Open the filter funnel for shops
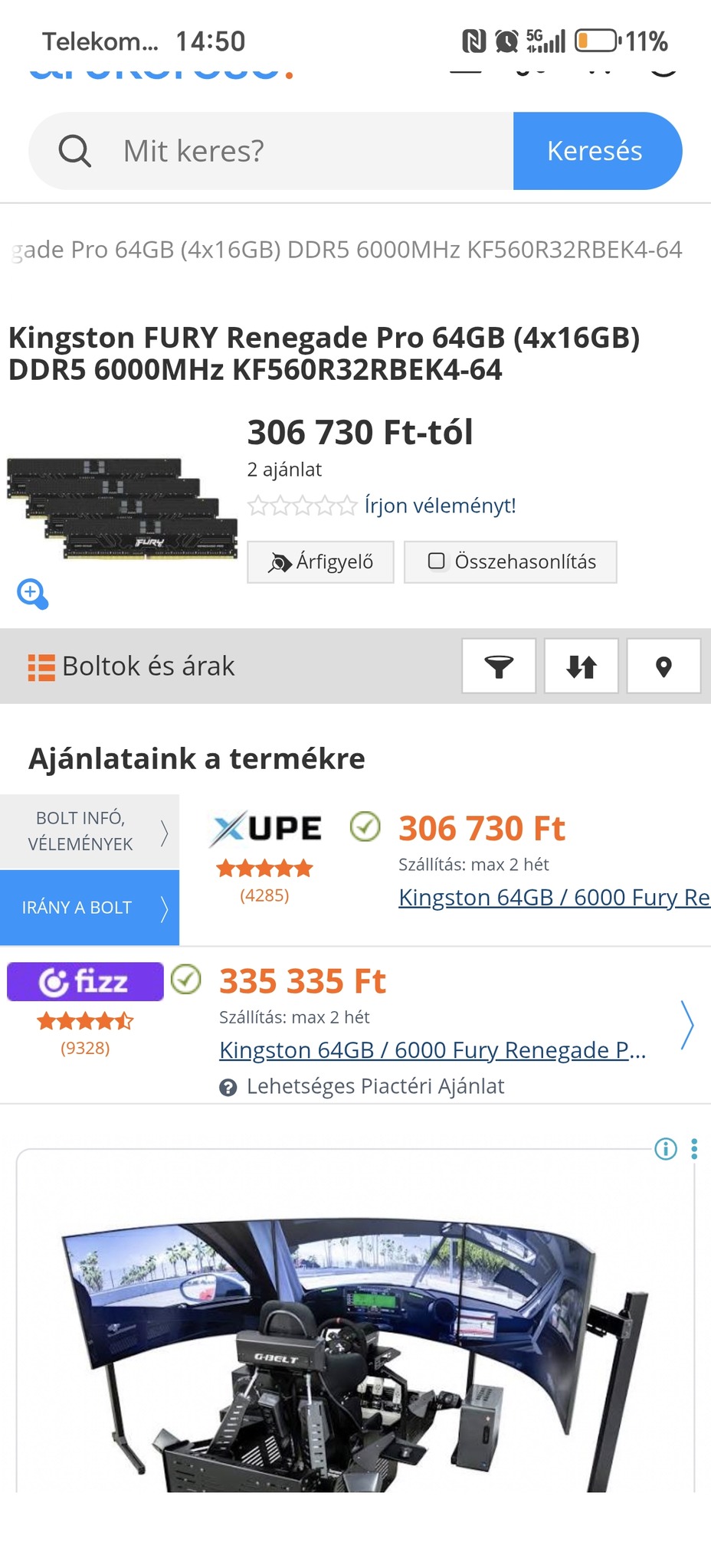 click(x=499, y=666)
